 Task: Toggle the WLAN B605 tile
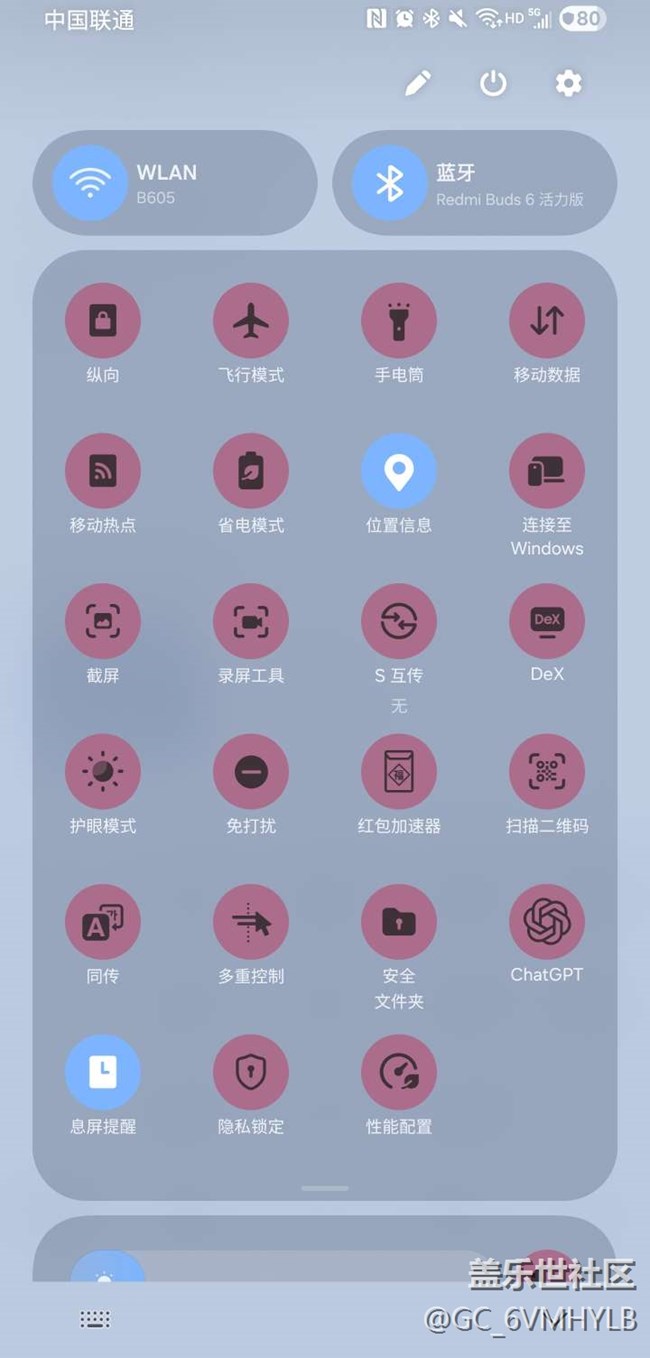(x=175, y=183)
